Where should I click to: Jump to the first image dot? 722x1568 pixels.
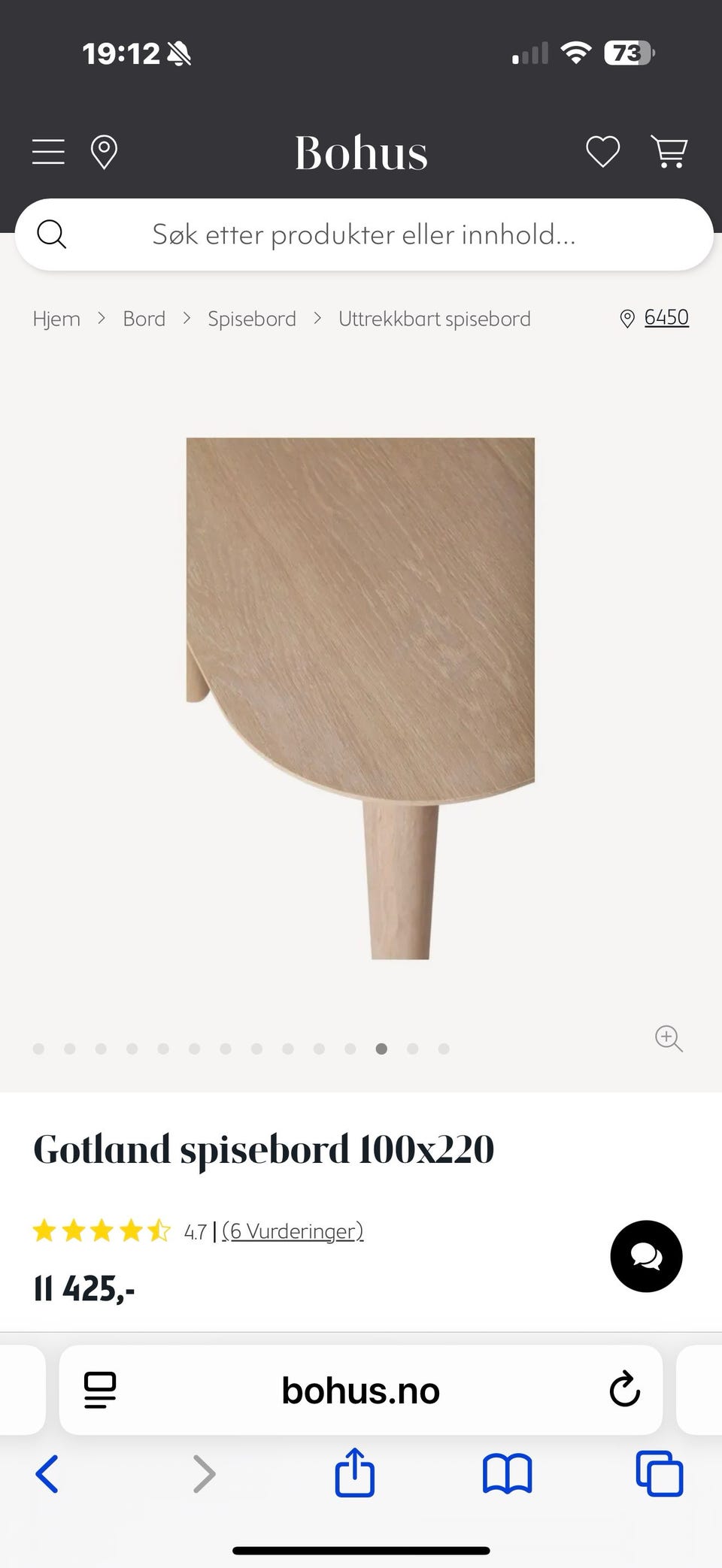tap(39, 1049)
